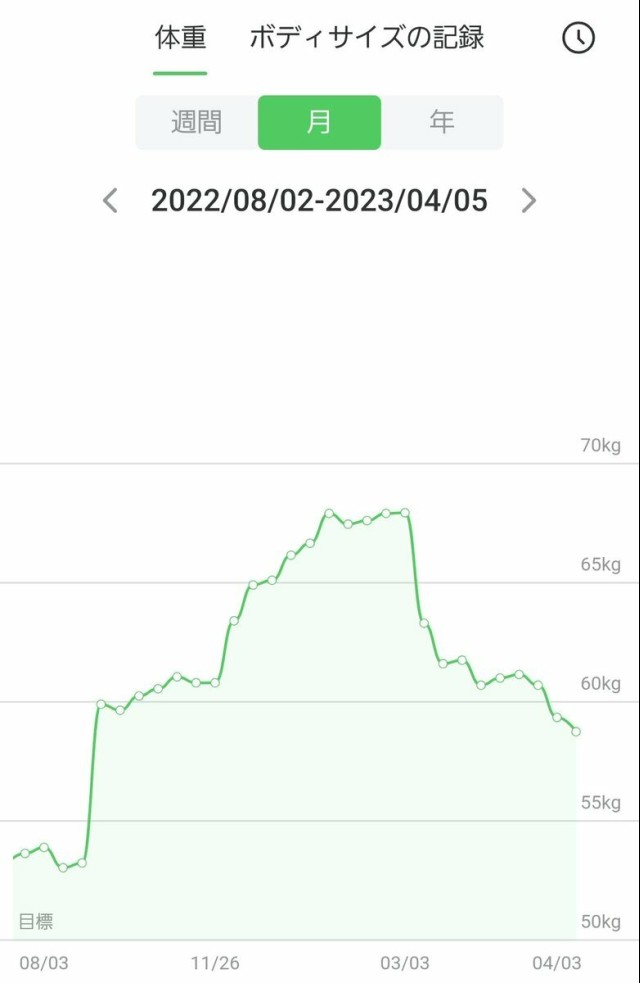640x983 pixels.
Task: Select the 週間 view
Action: 197,123
